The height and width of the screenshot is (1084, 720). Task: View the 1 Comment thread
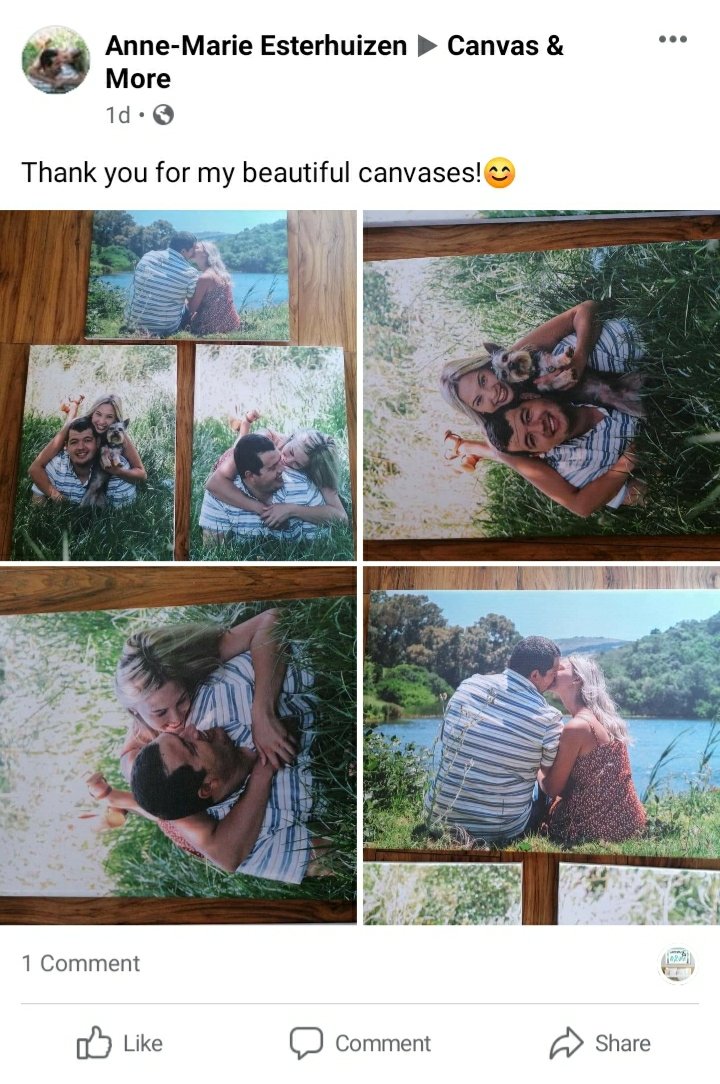tap(81, 963)
